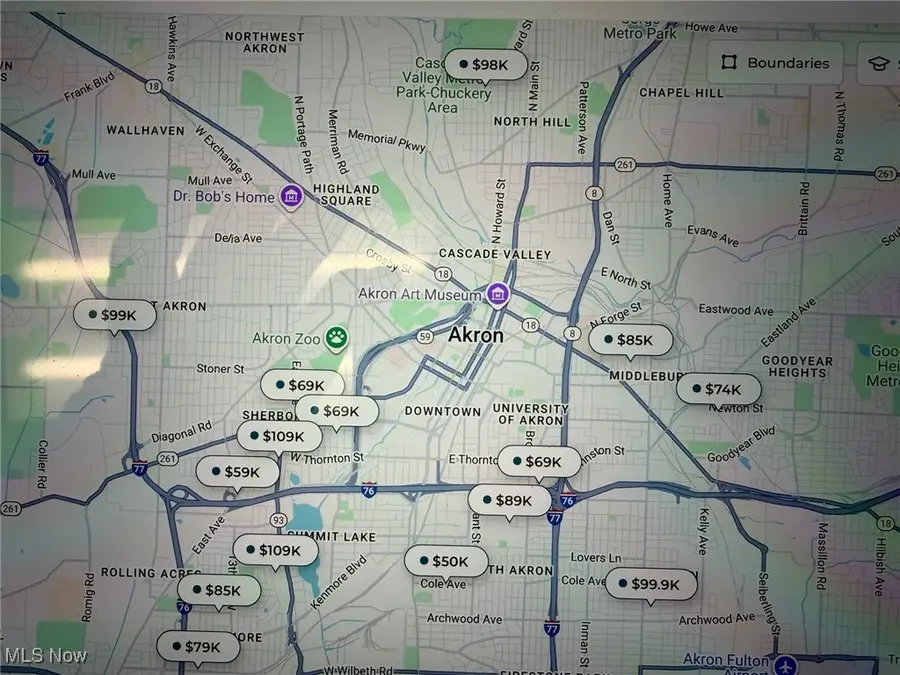Open the $109K marker near Summit Lake
Image resolution: width=900 pixels, height=675 pixels.
coord(275,550)
